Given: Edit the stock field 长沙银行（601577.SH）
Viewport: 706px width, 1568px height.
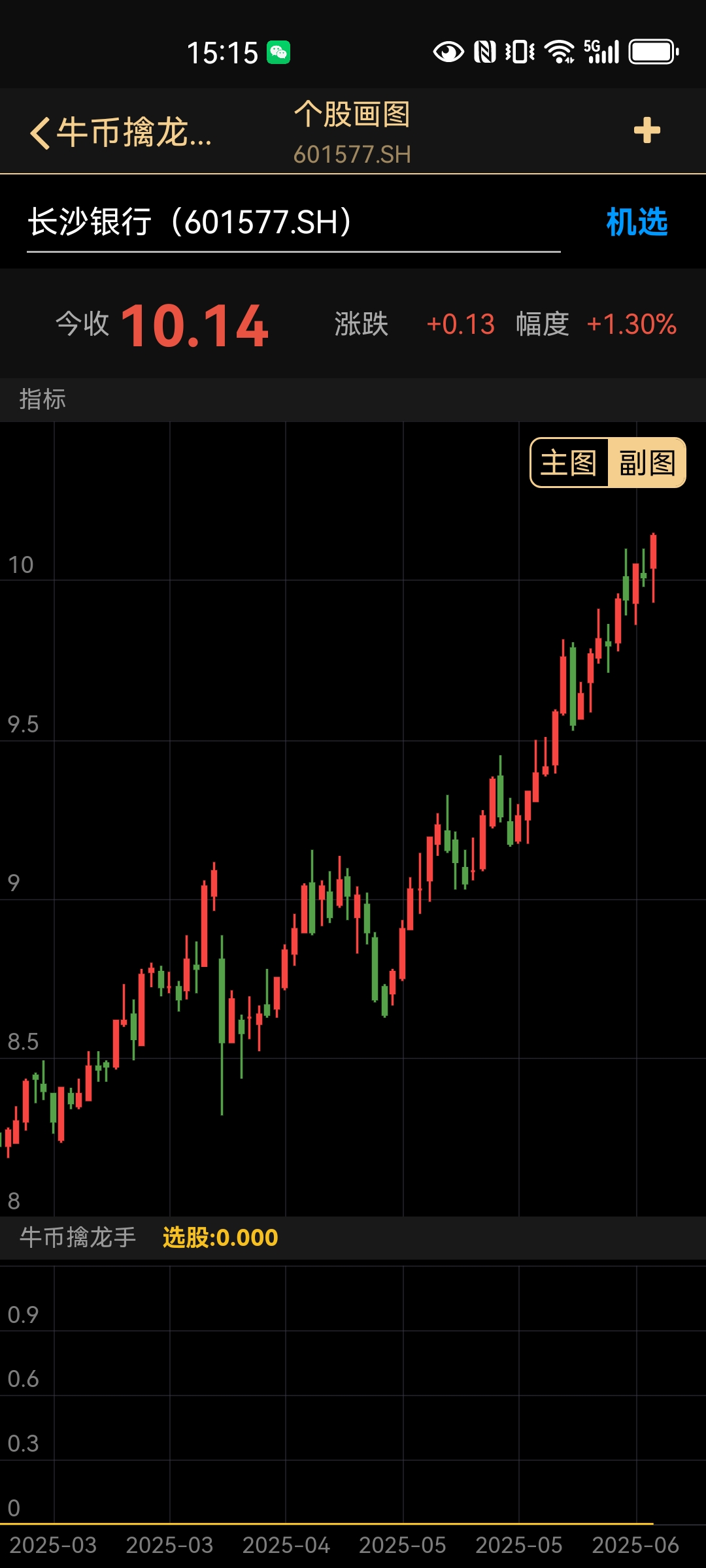Looking at the screenshot, I should coord(294,223).
